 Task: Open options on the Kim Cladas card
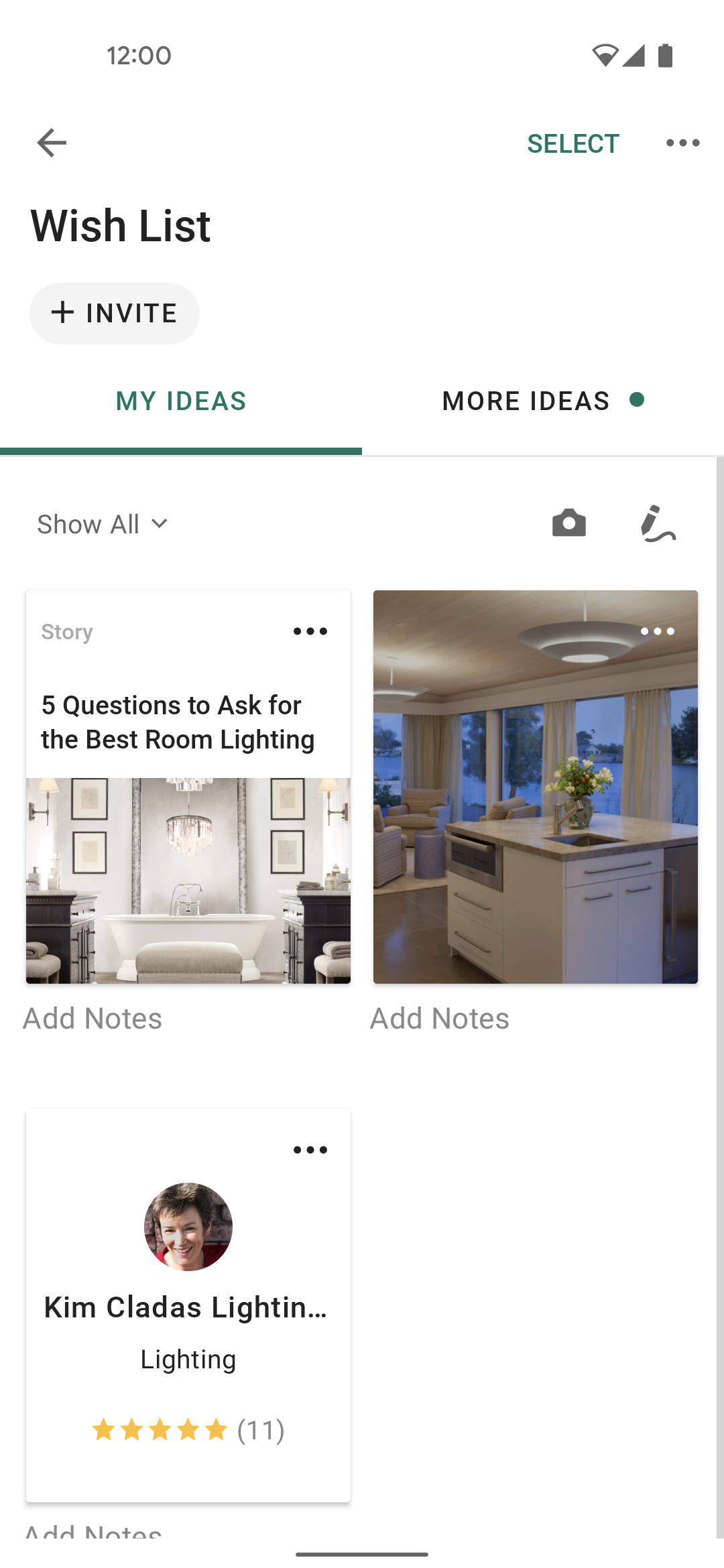310,1150
